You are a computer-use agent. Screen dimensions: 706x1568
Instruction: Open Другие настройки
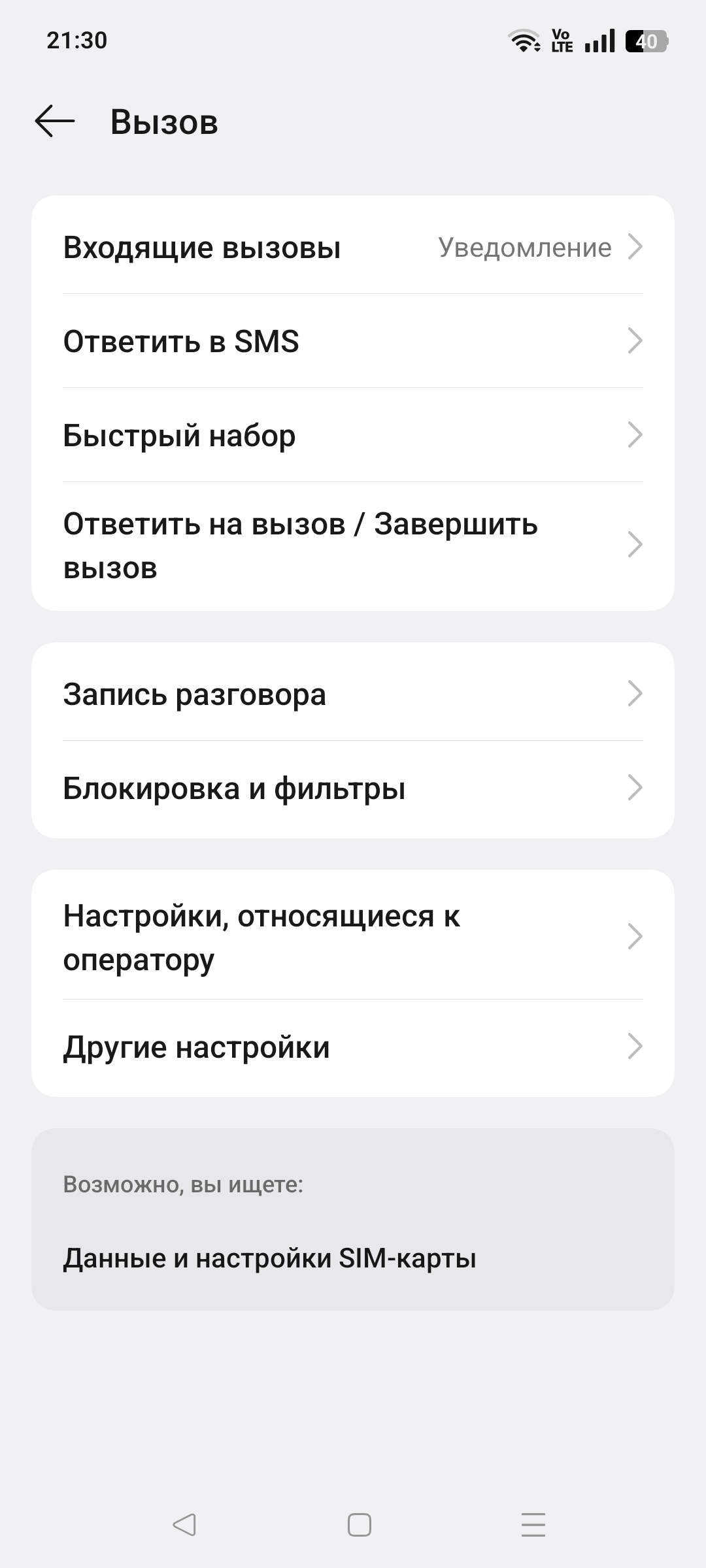pos(353,1047)
